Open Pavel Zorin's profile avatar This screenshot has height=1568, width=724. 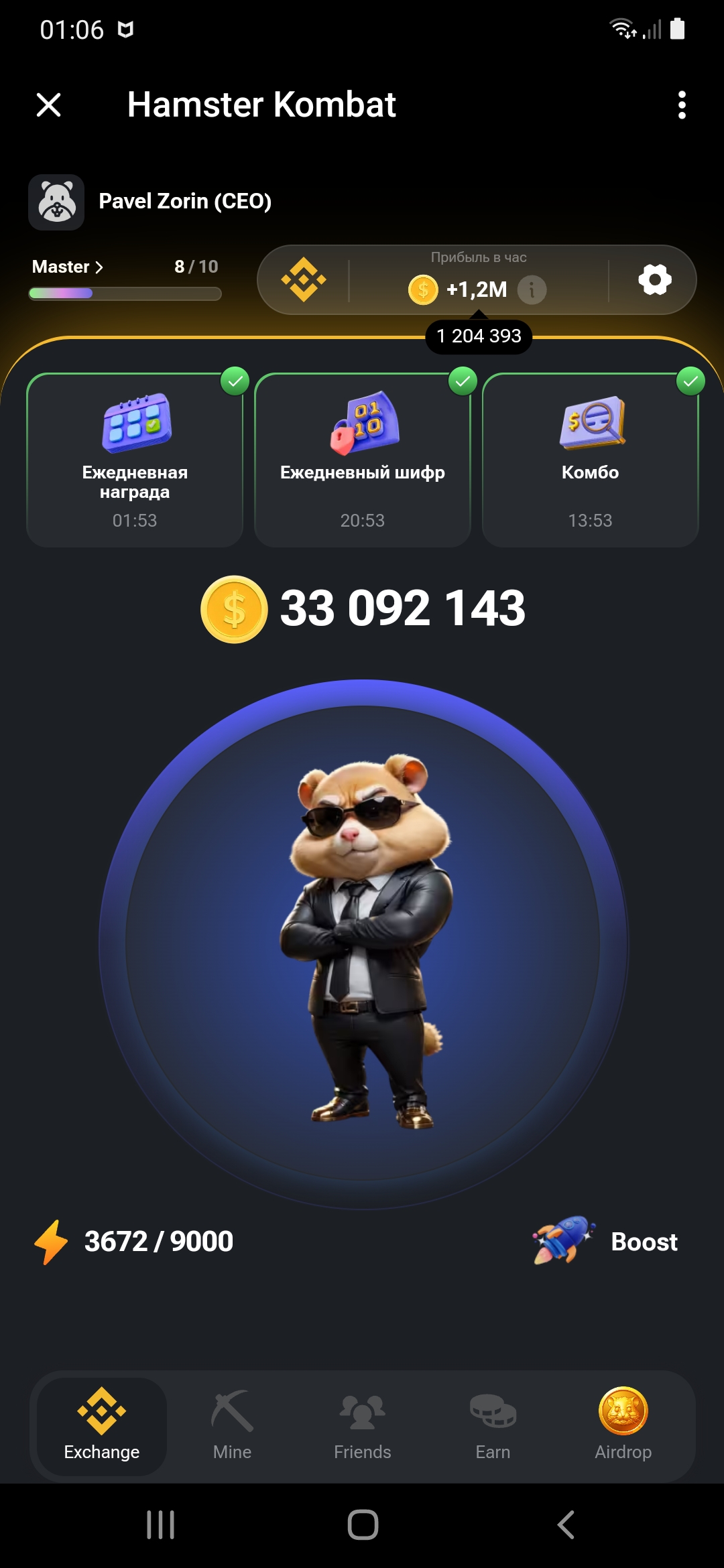[56, 202]
